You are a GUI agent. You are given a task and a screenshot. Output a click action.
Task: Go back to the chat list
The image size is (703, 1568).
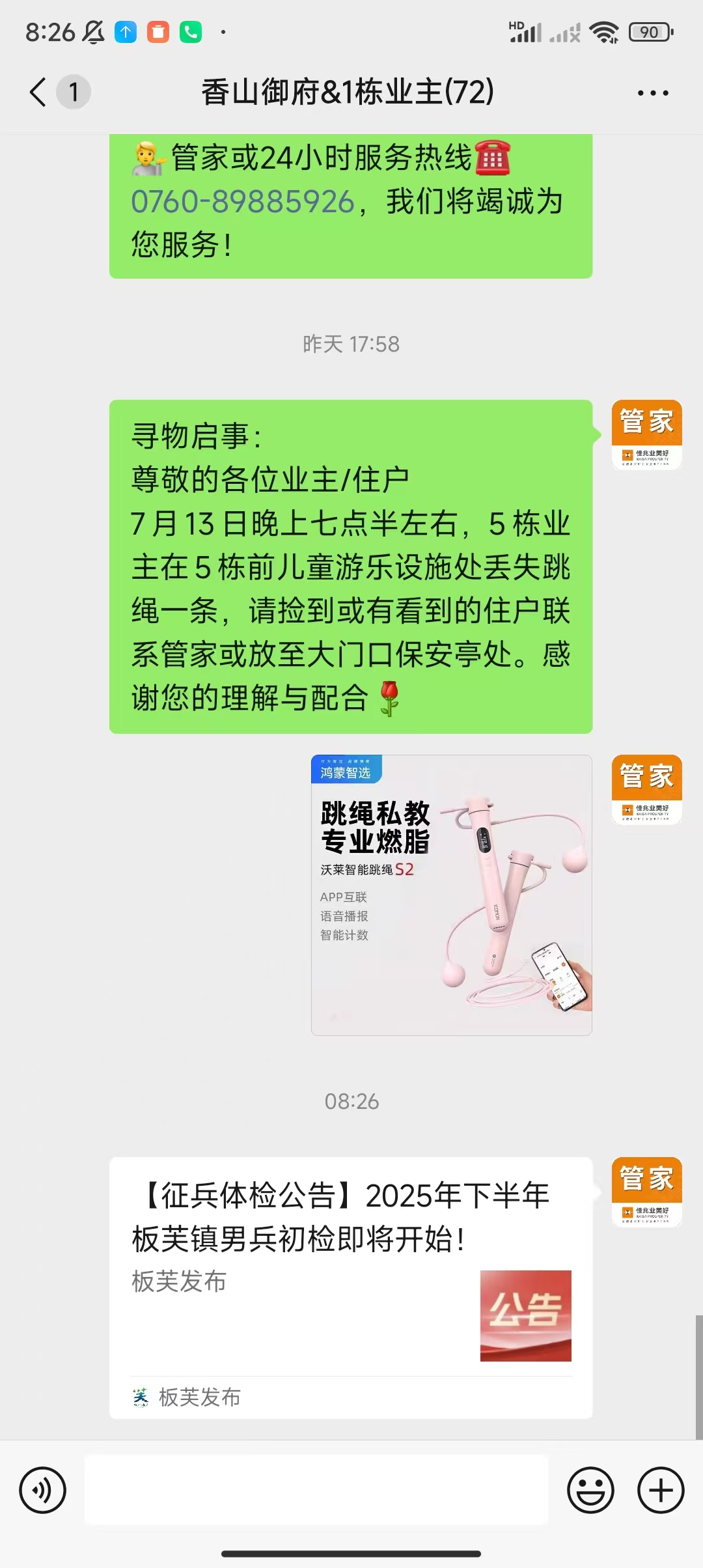39,92
